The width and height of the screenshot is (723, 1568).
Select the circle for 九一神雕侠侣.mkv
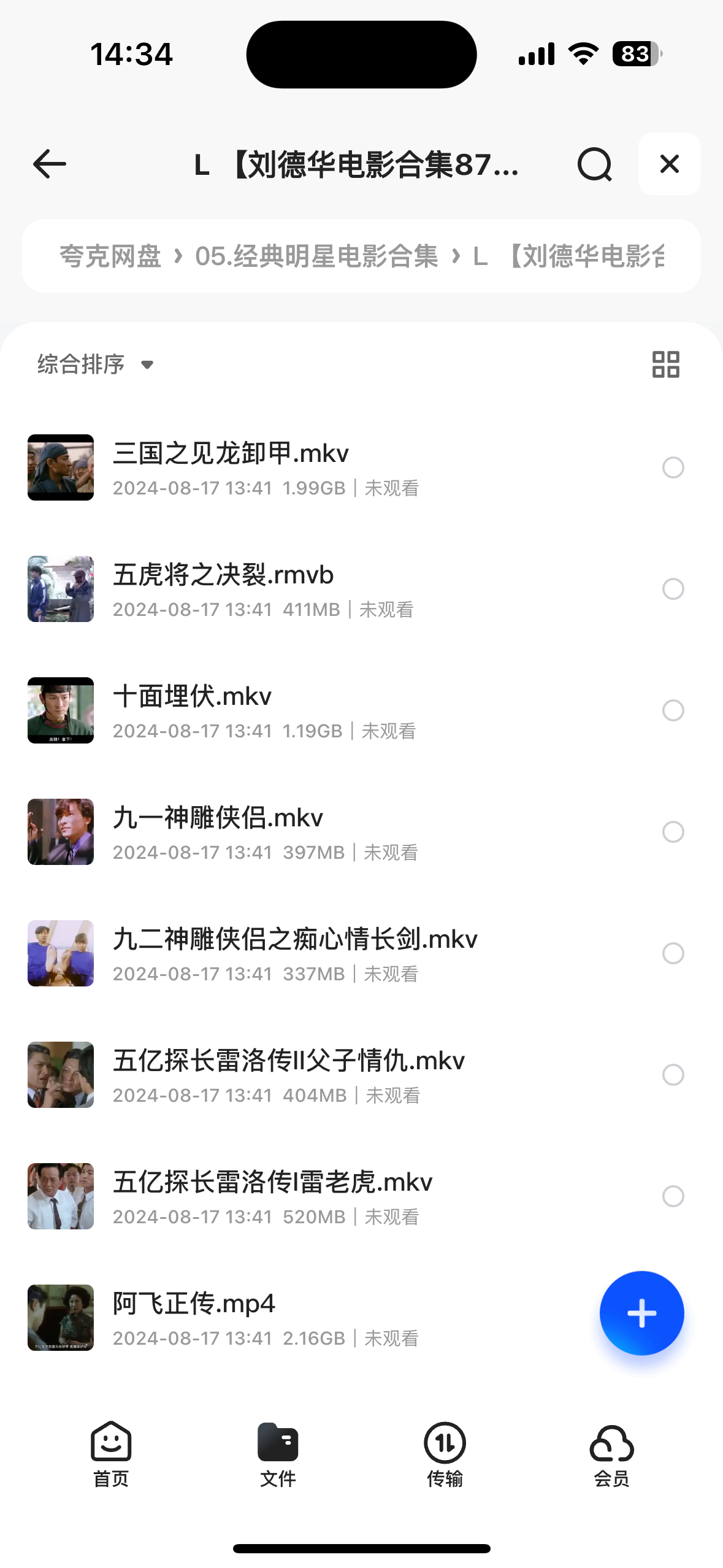(673, 832)
